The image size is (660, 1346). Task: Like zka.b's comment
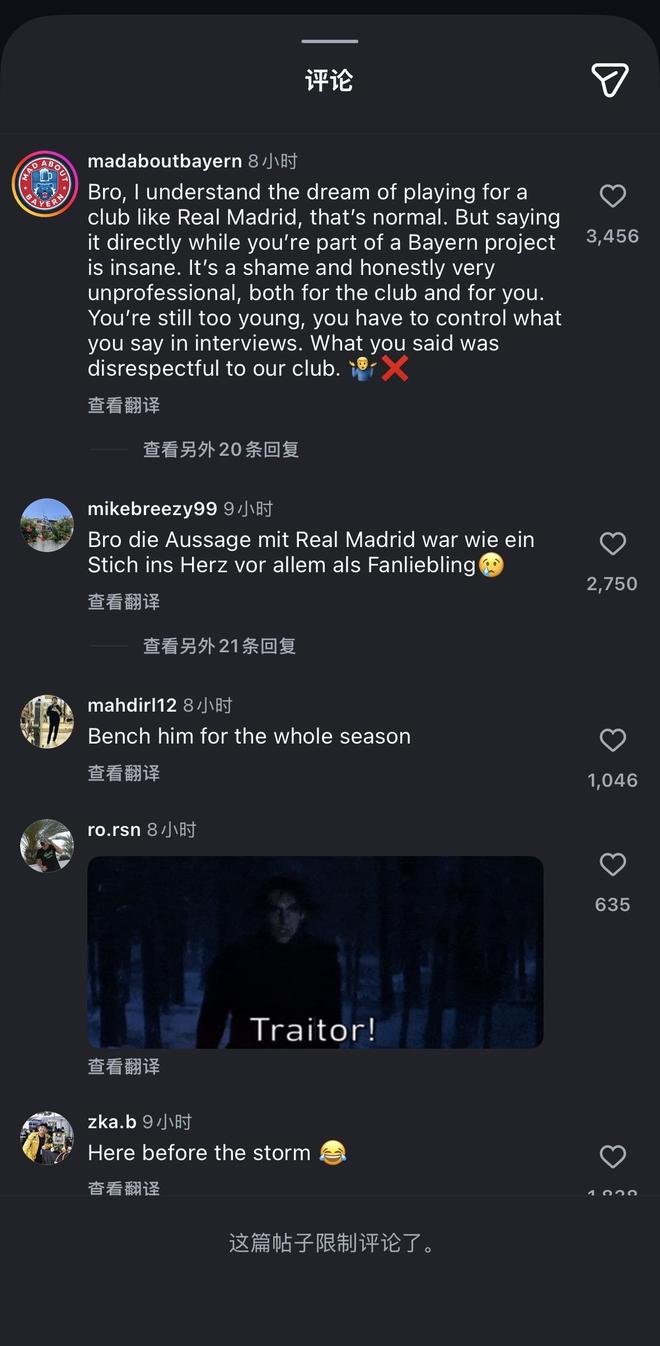click(x=612, y=1157)
